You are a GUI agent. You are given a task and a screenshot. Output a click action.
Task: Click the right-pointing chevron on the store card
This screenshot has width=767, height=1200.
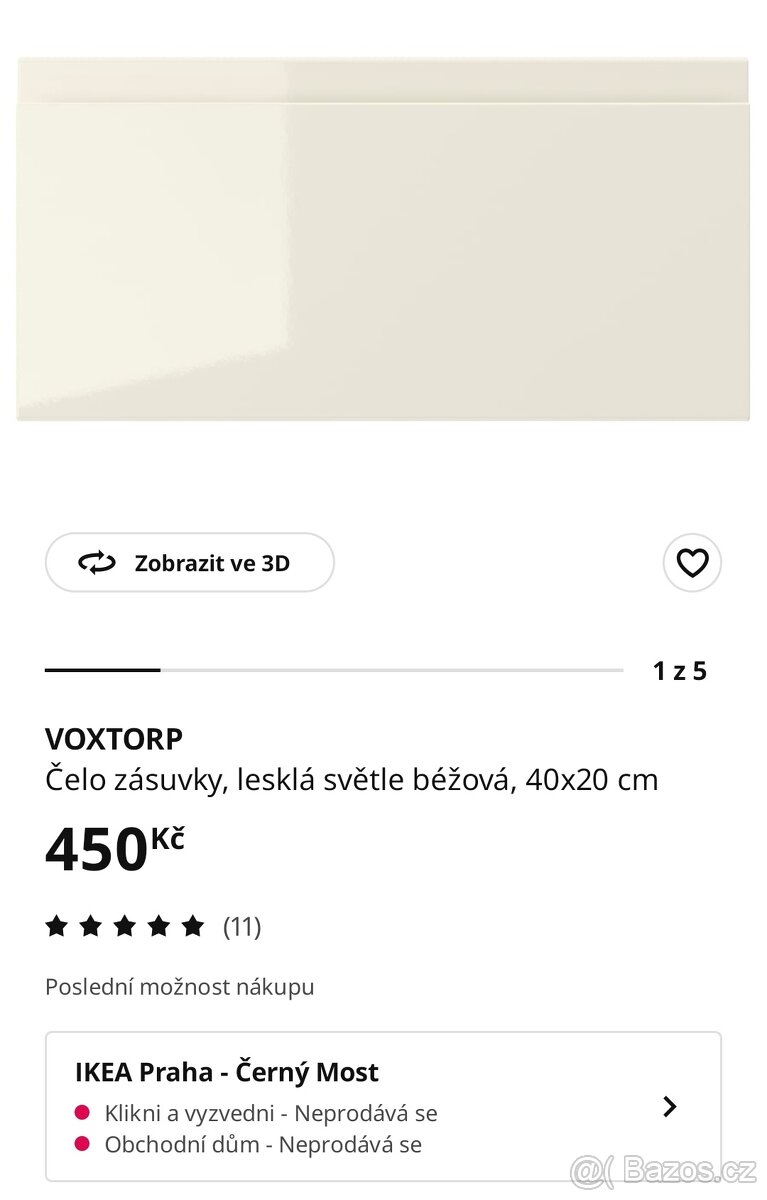click(671, 1106)
